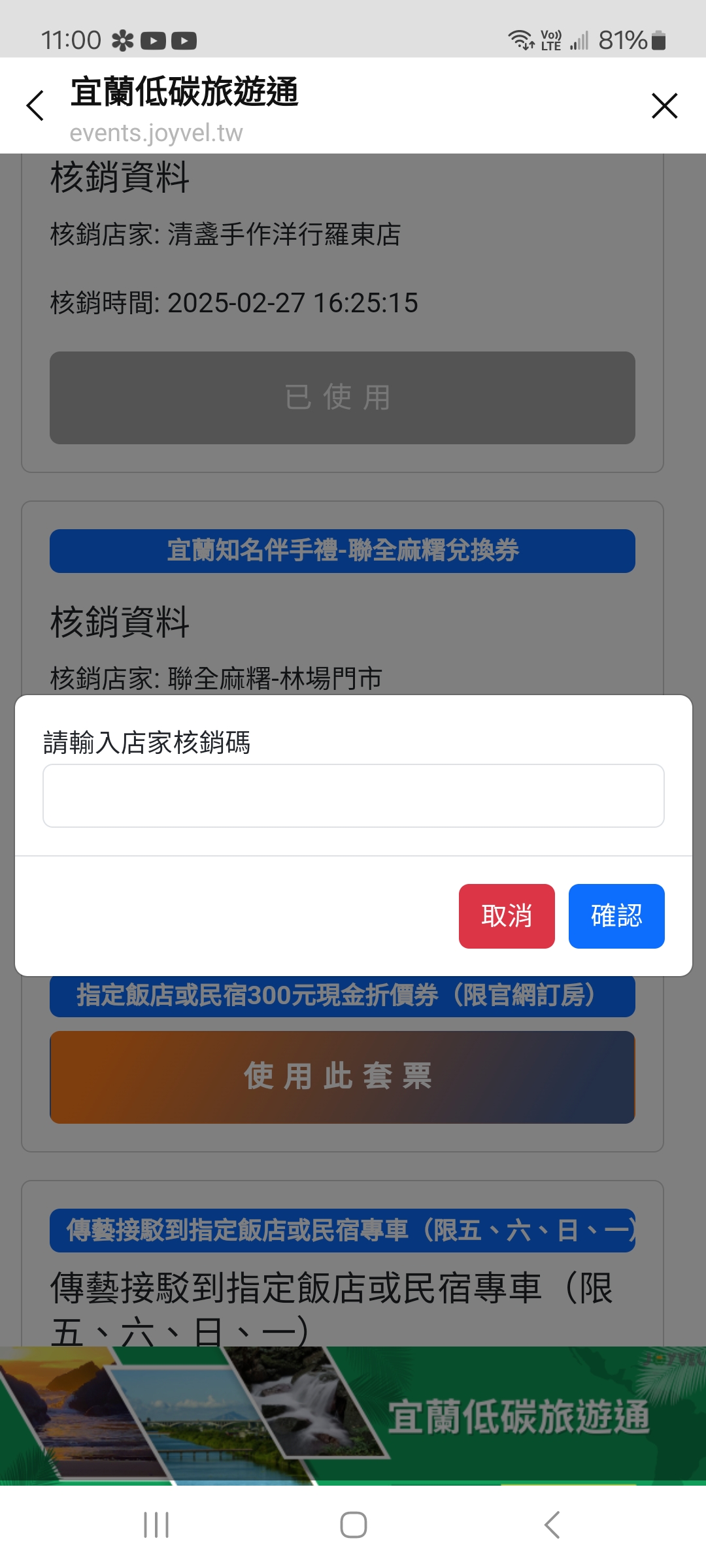Confirm the code with 確認 button
Screen dimensions: 706x1568
[616, 916]
